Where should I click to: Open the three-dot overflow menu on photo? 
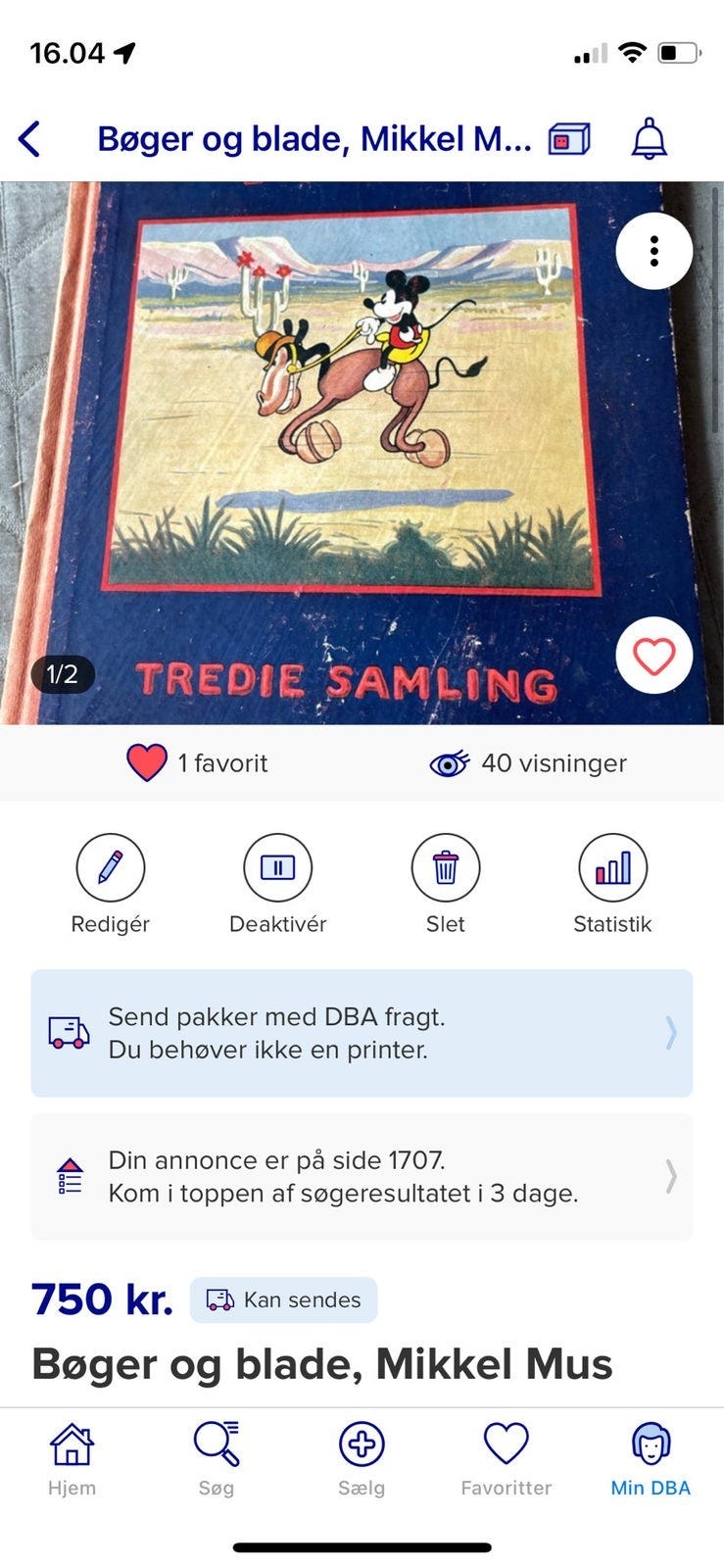pos(652,252)
